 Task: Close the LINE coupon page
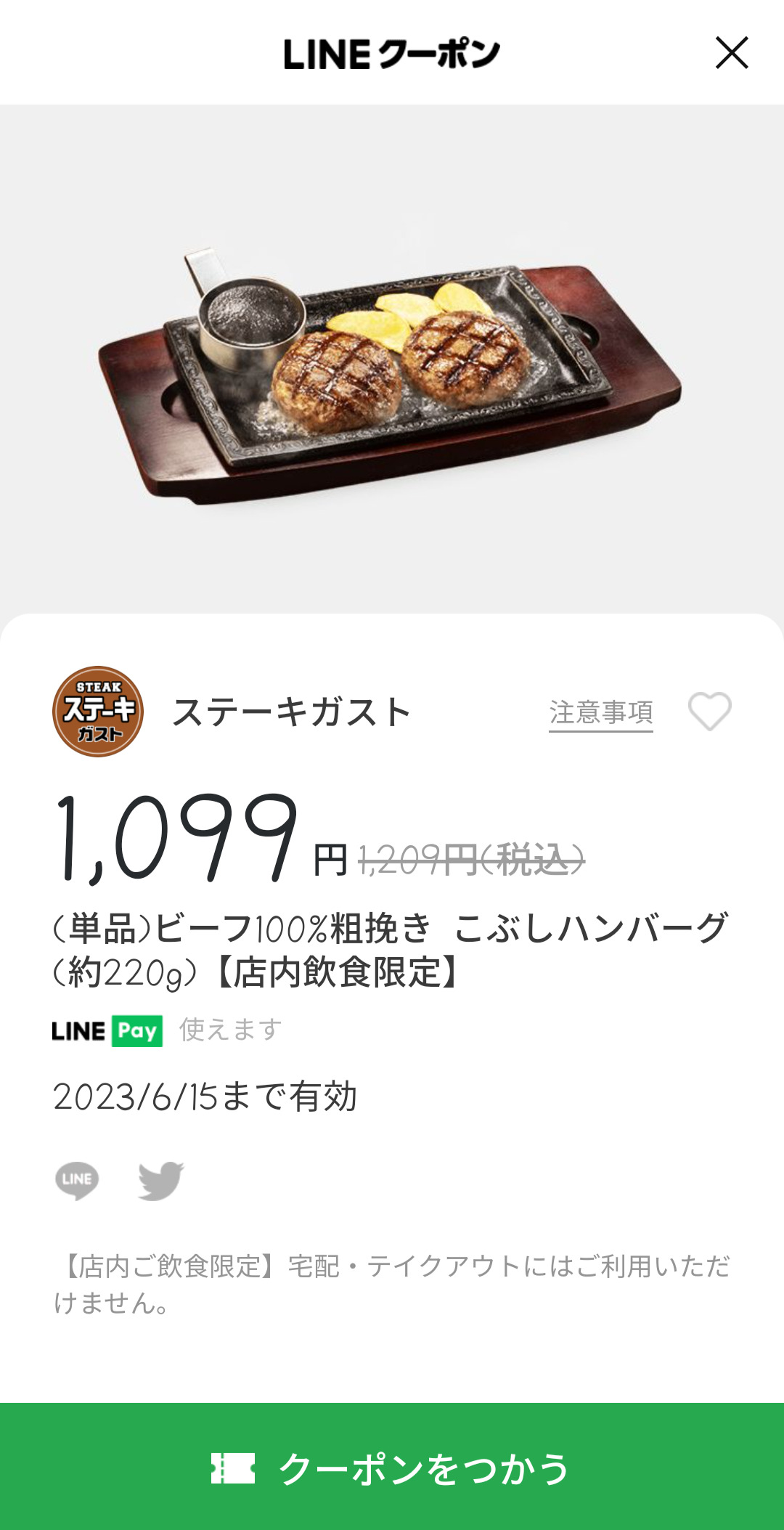(731, 53)
